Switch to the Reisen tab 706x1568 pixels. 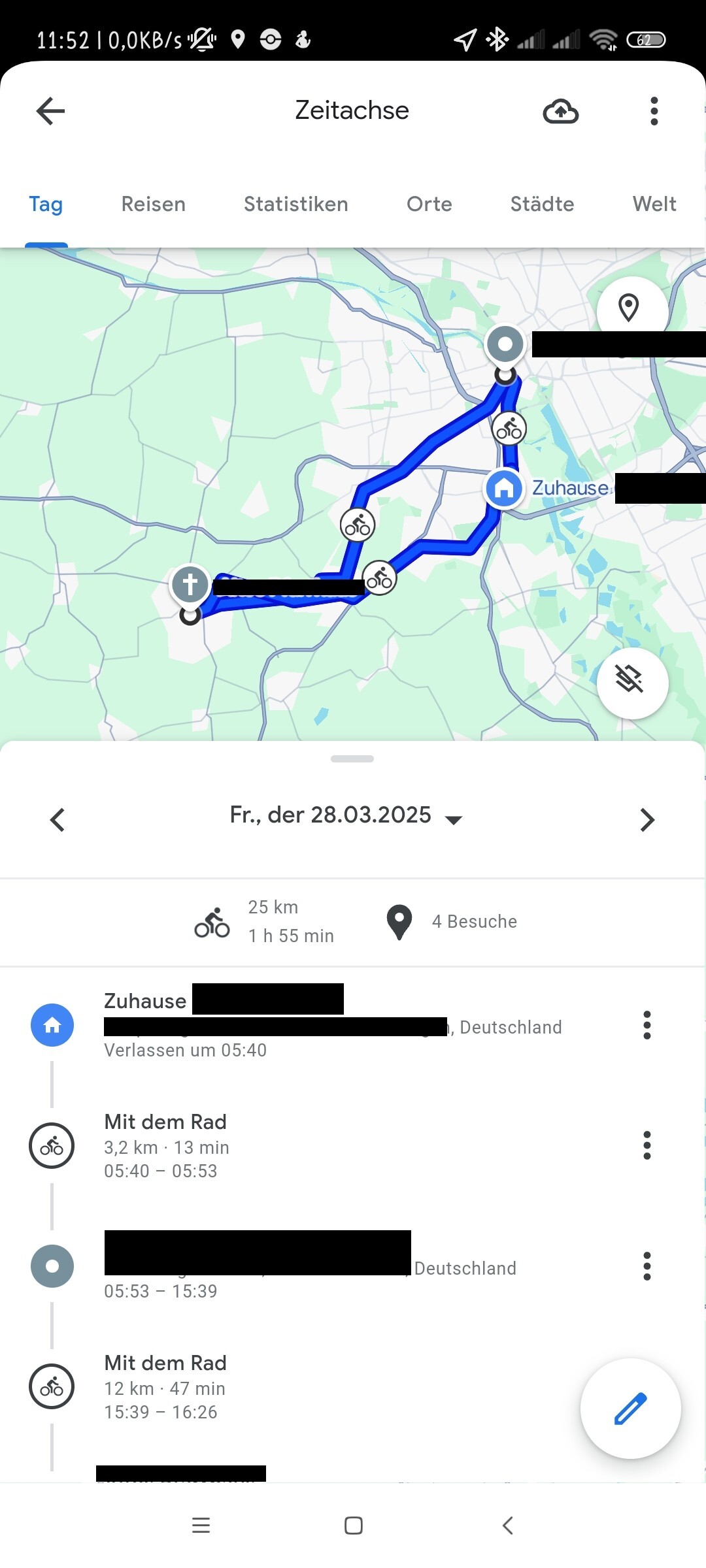[x=153, y=204]
